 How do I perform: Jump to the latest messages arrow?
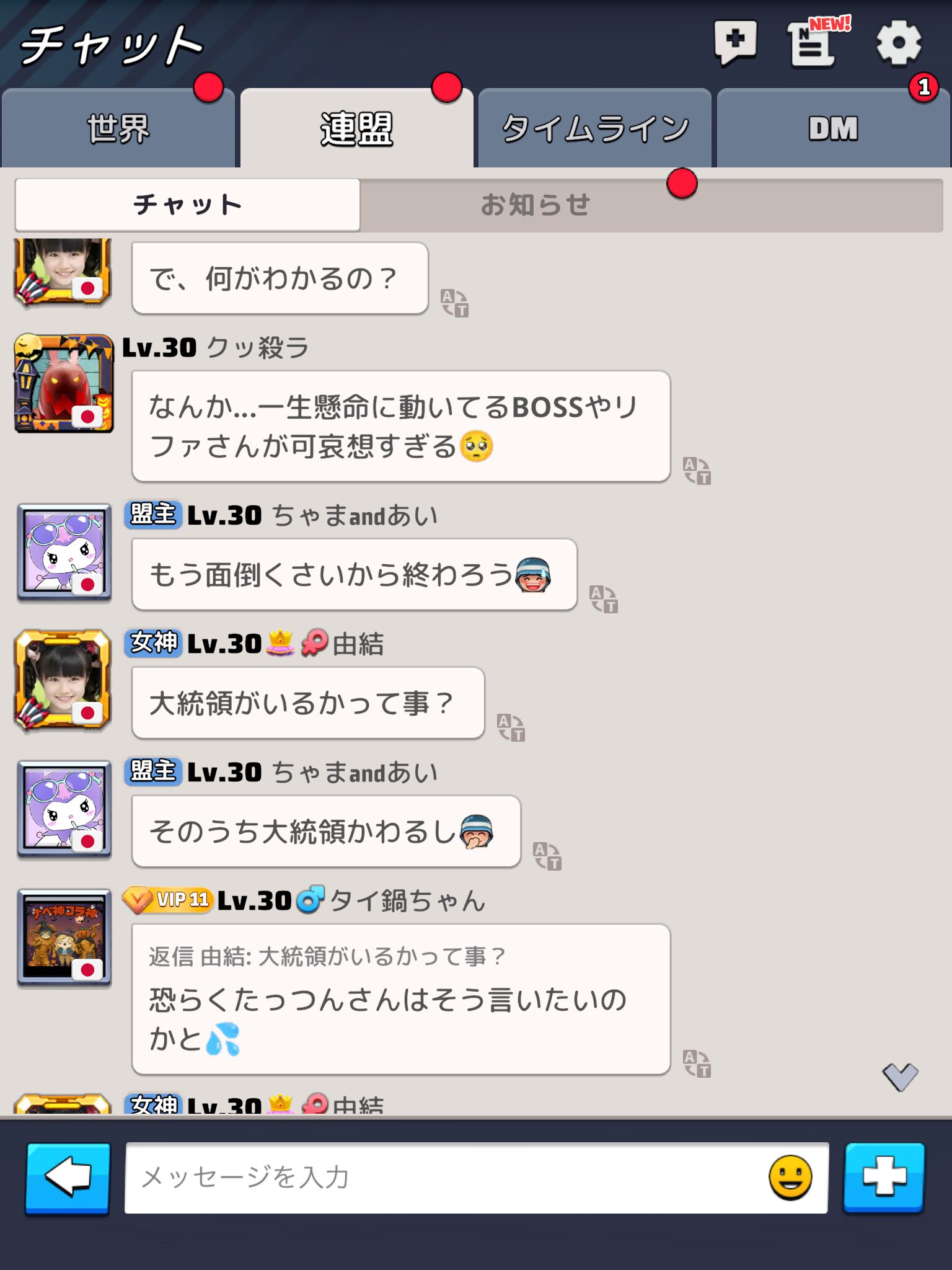[x=900, y=1077]
